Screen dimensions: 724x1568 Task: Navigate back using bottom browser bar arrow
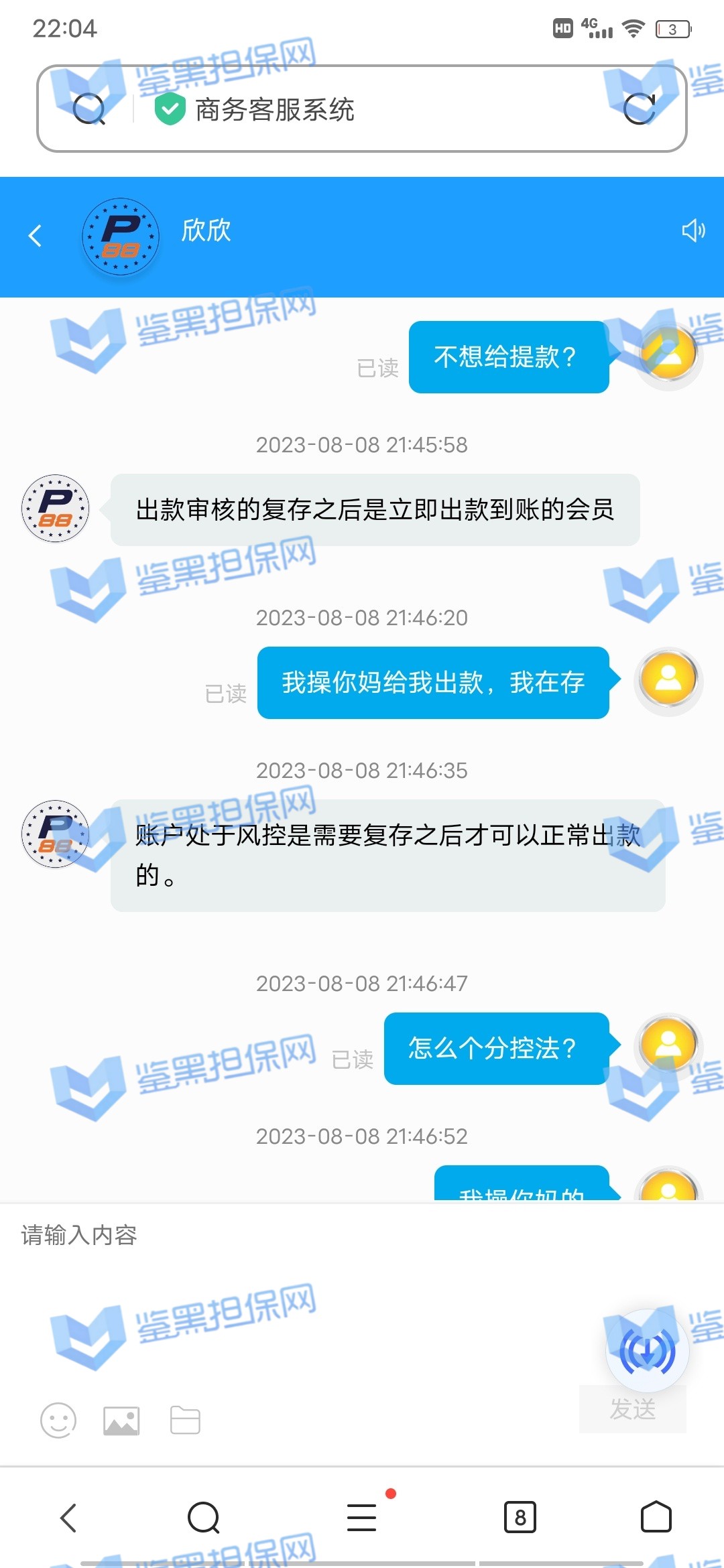pos(69,1518)
